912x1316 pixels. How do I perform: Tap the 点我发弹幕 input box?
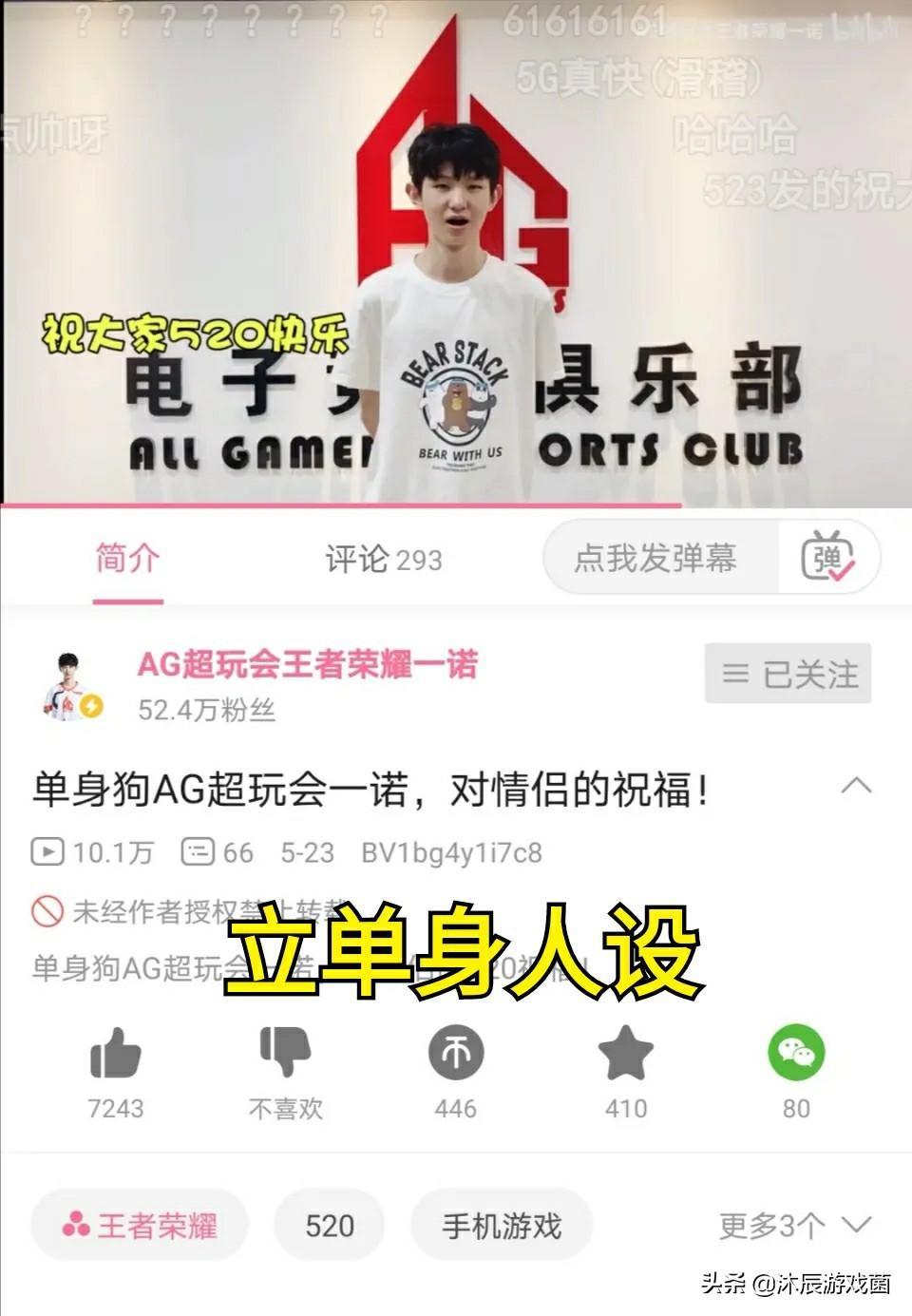point(657,558)
